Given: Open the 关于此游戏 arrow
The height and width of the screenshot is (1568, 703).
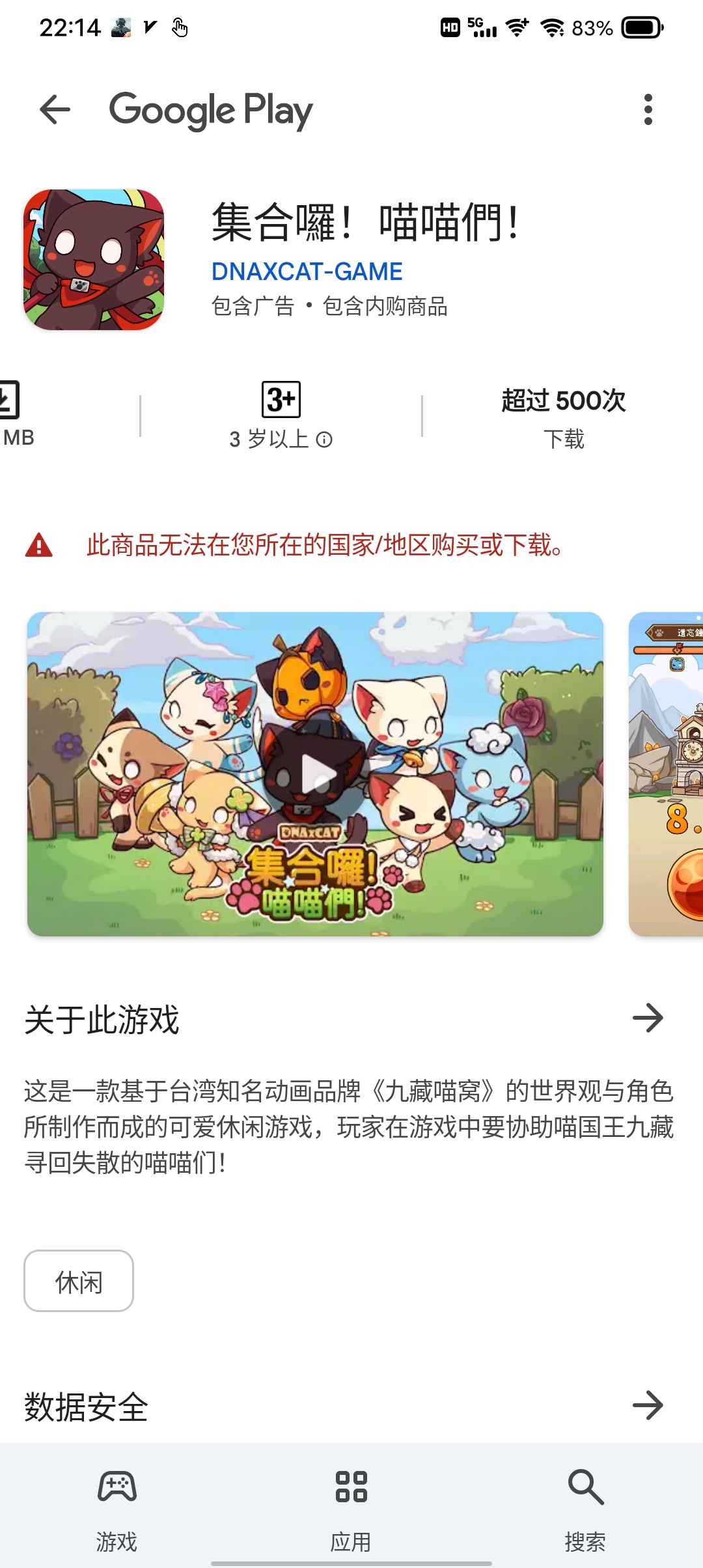Looking at the screenshot, I should coord(648,1018).
